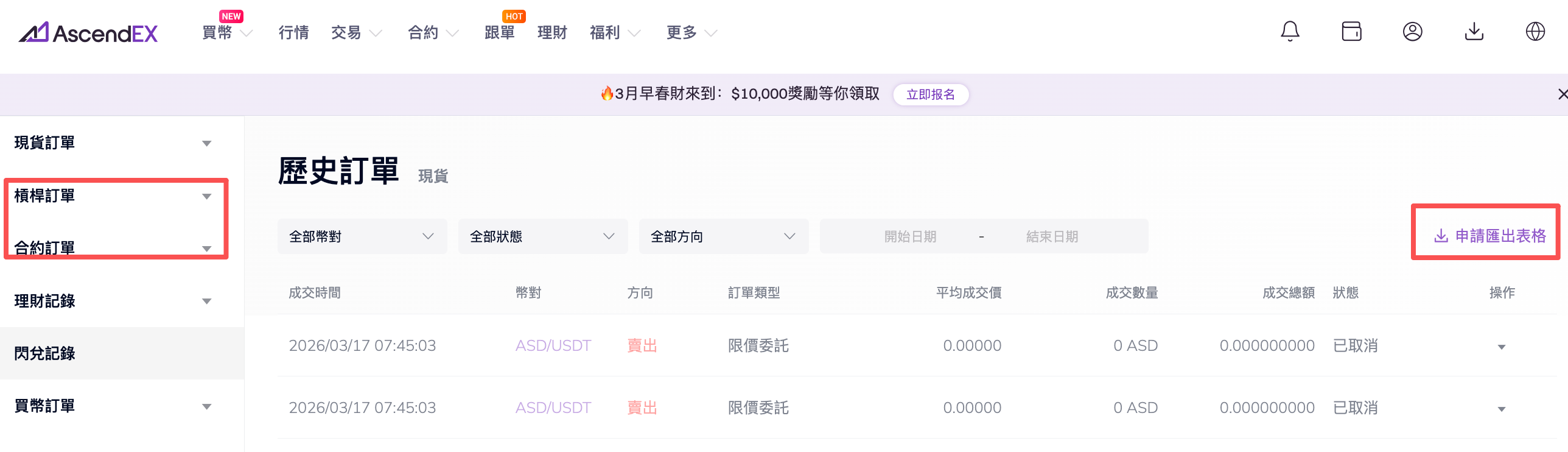Select the 開始日期 field

(909, 236)
